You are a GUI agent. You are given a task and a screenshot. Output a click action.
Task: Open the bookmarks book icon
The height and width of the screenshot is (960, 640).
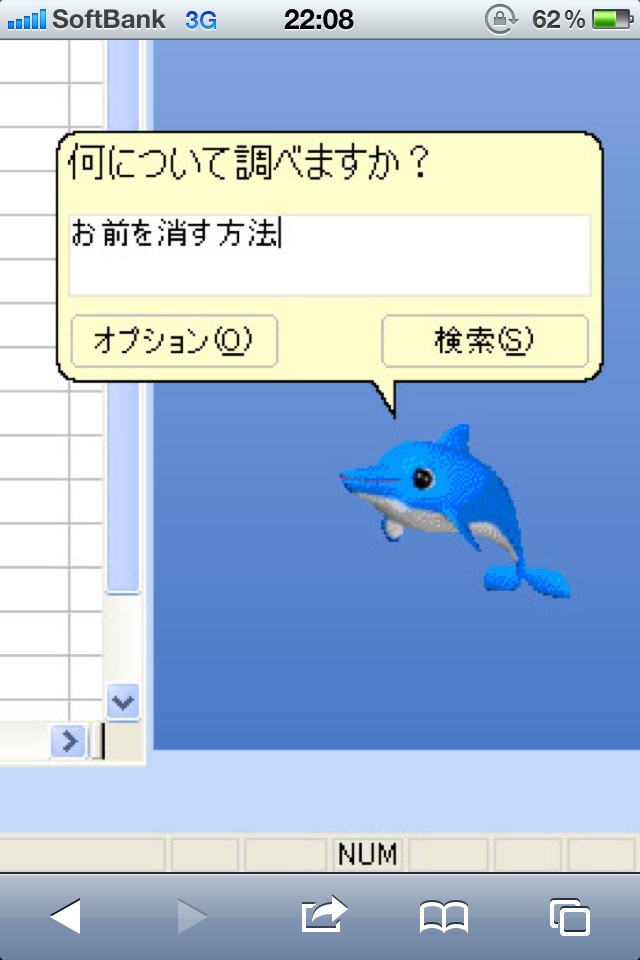[443, 916]
